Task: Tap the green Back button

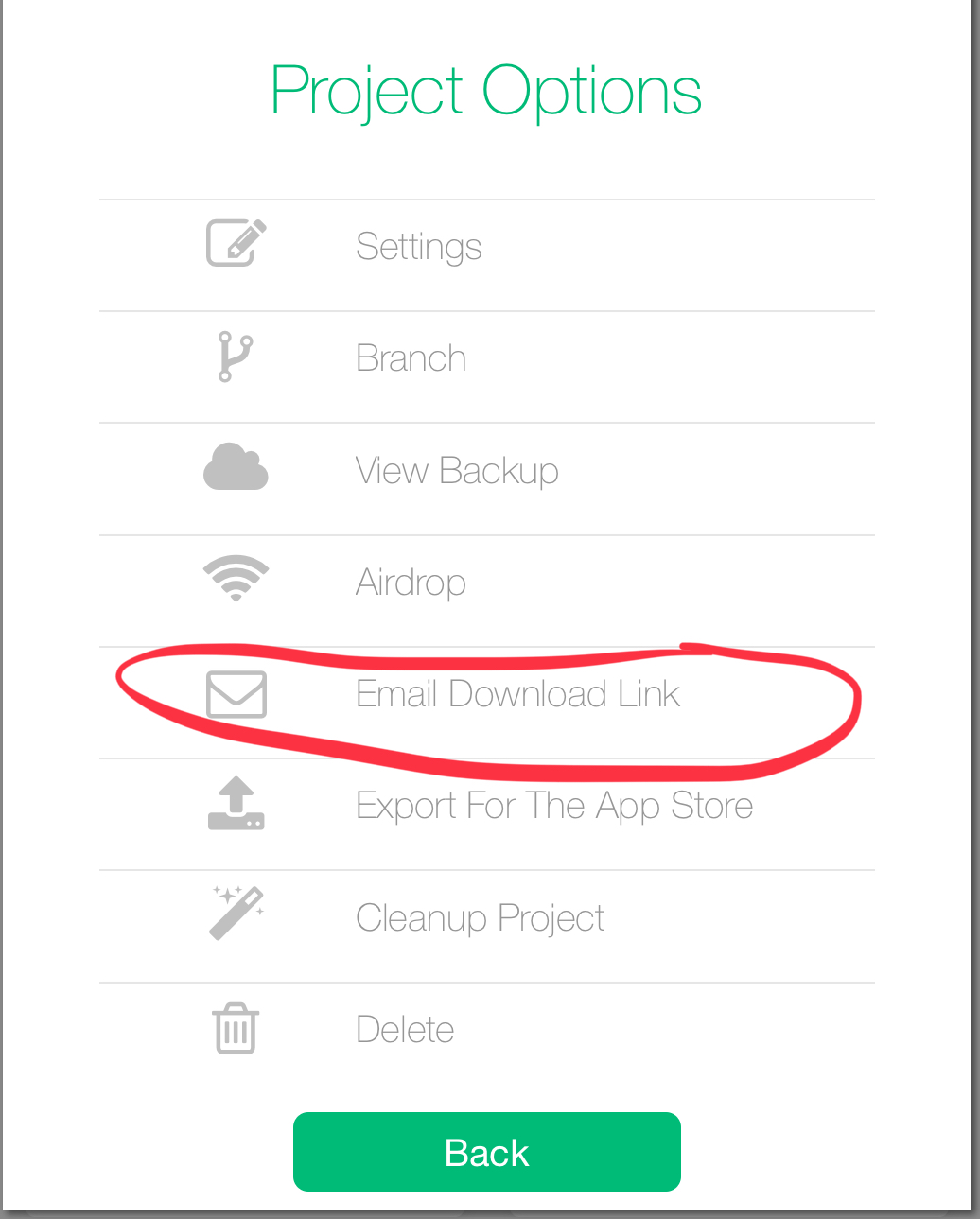Action: 486,1152
